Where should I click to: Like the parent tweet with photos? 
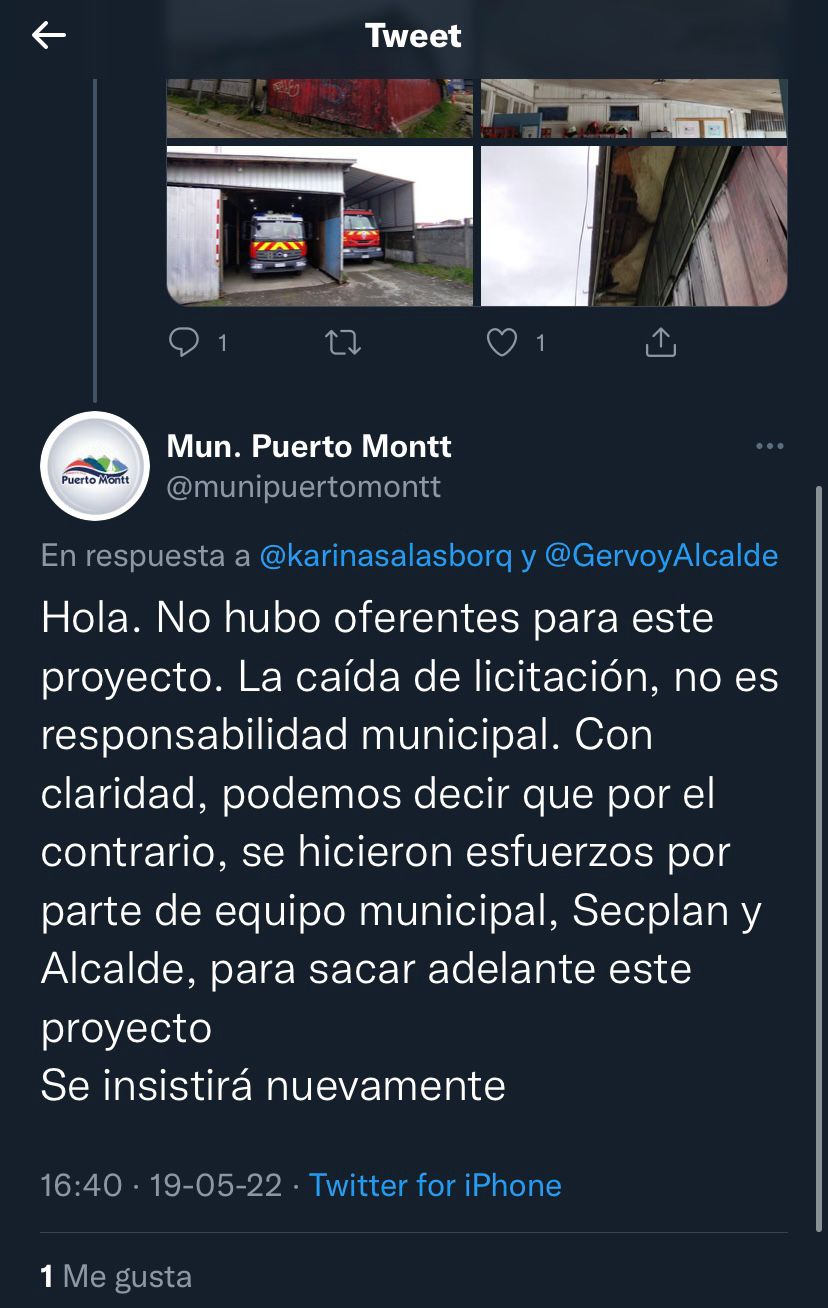[501, 343]
